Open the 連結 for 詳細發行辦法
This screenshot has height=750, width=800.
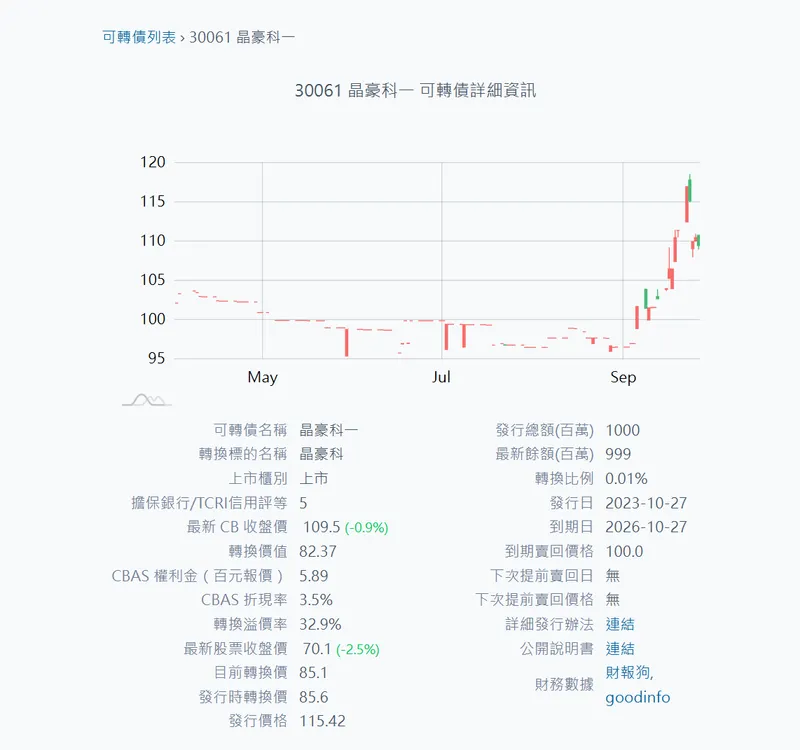(x=620, y=624)
